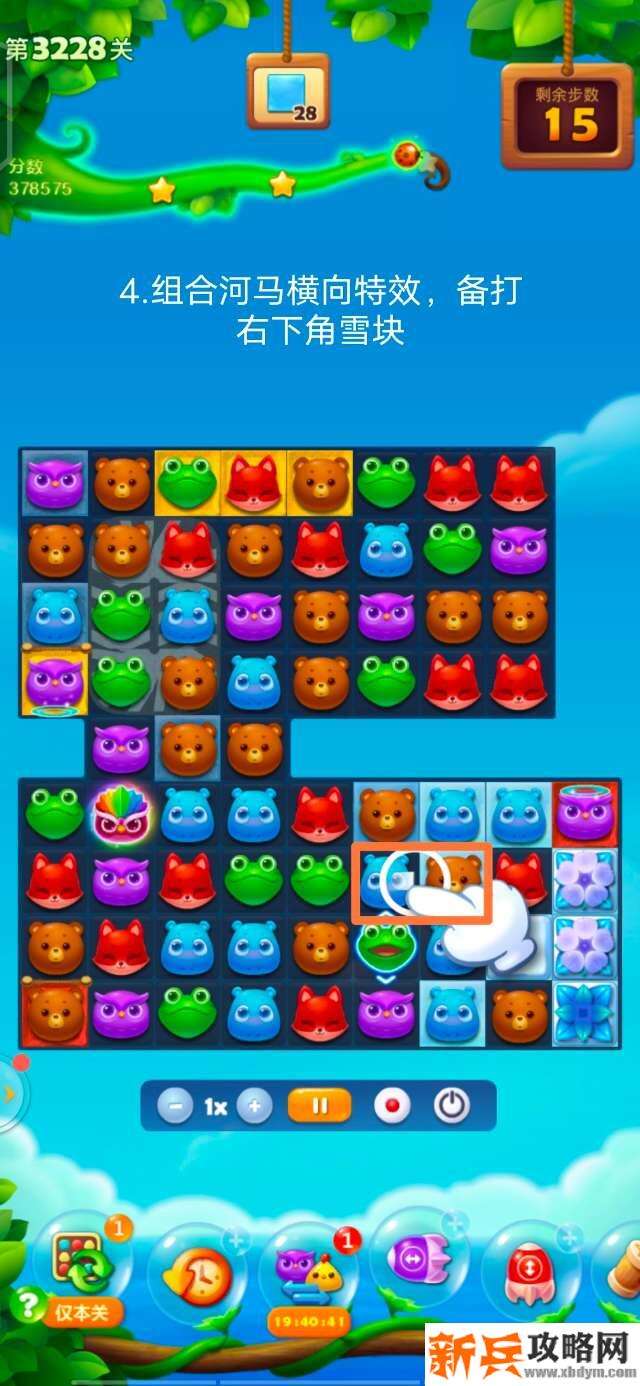Increase the replay speed with the plus button
640x1386 pixels.
(x=255, y=1106)
